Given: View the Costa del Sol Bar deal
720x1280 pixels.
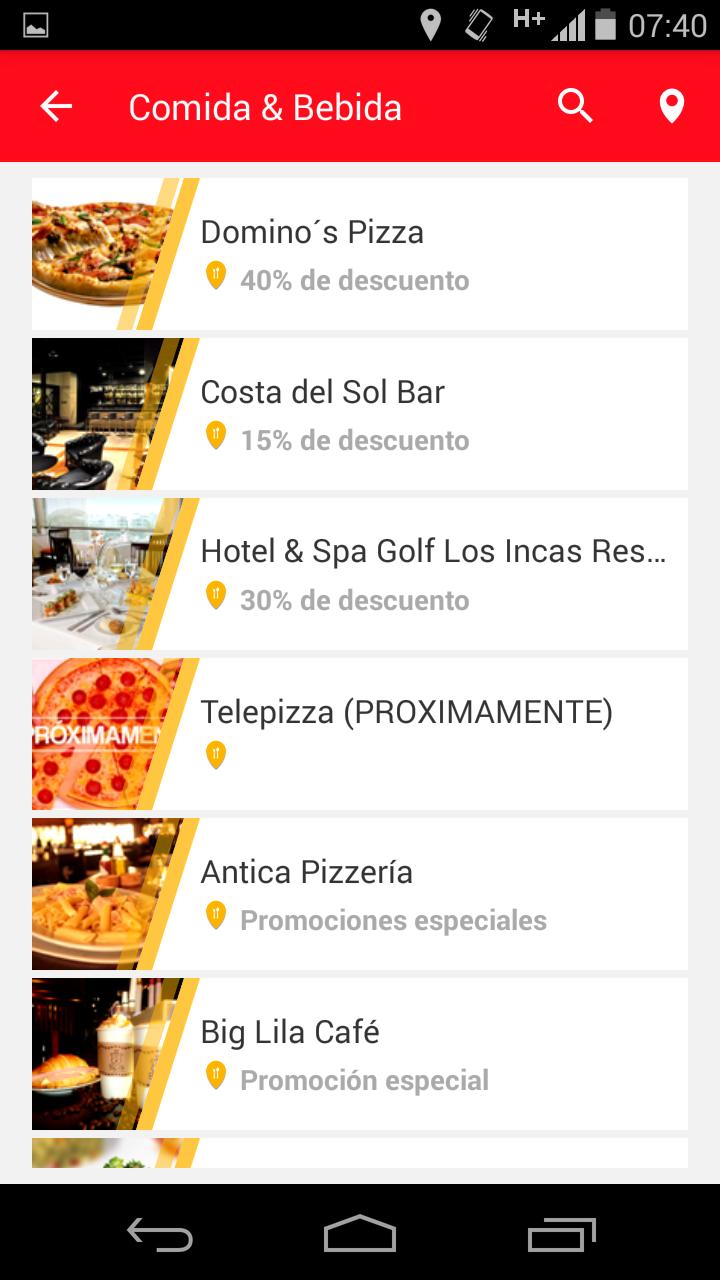Looking at the screenshot, I should coord(360,414).
